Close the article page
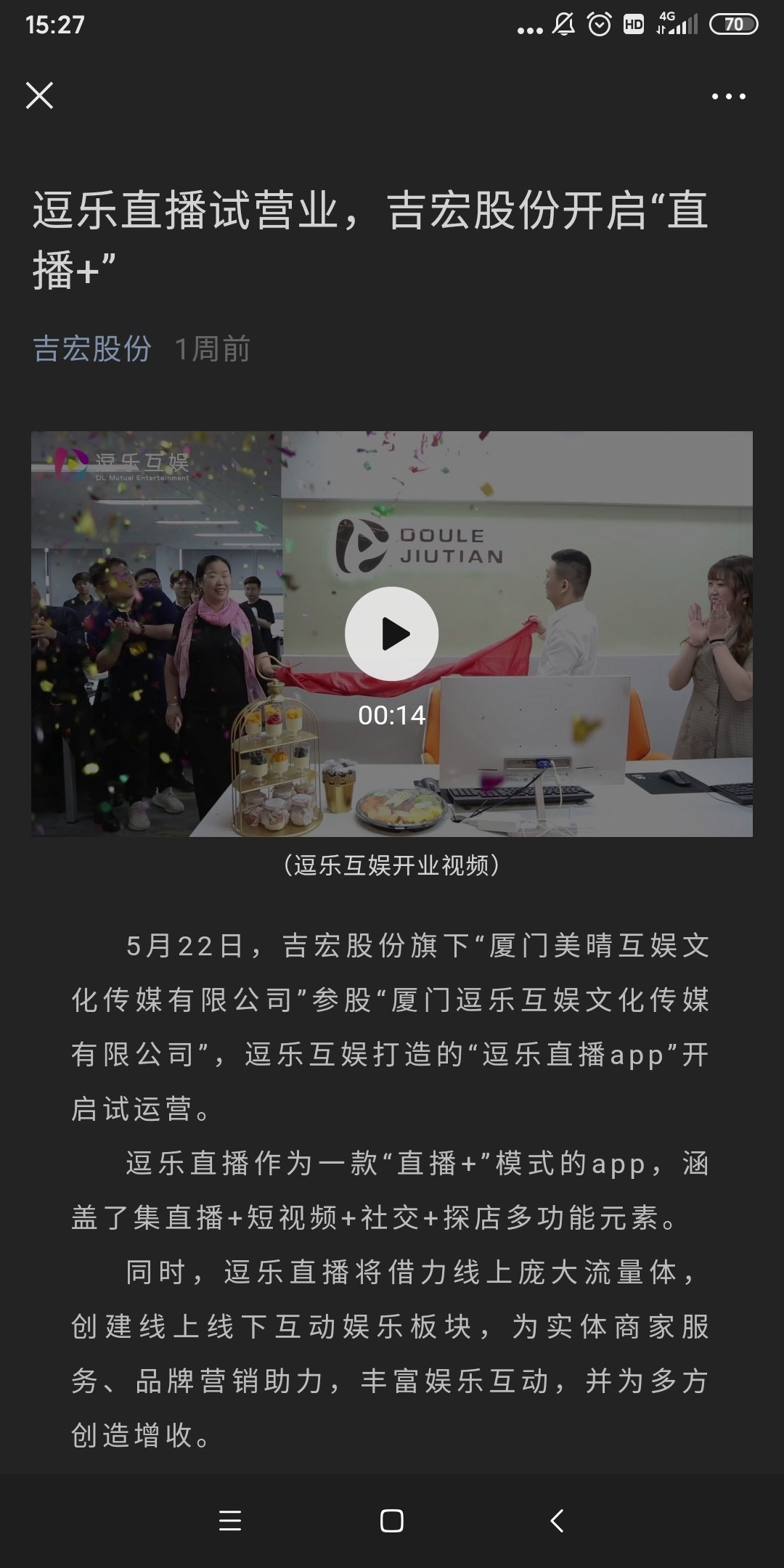 pos(39,95)
